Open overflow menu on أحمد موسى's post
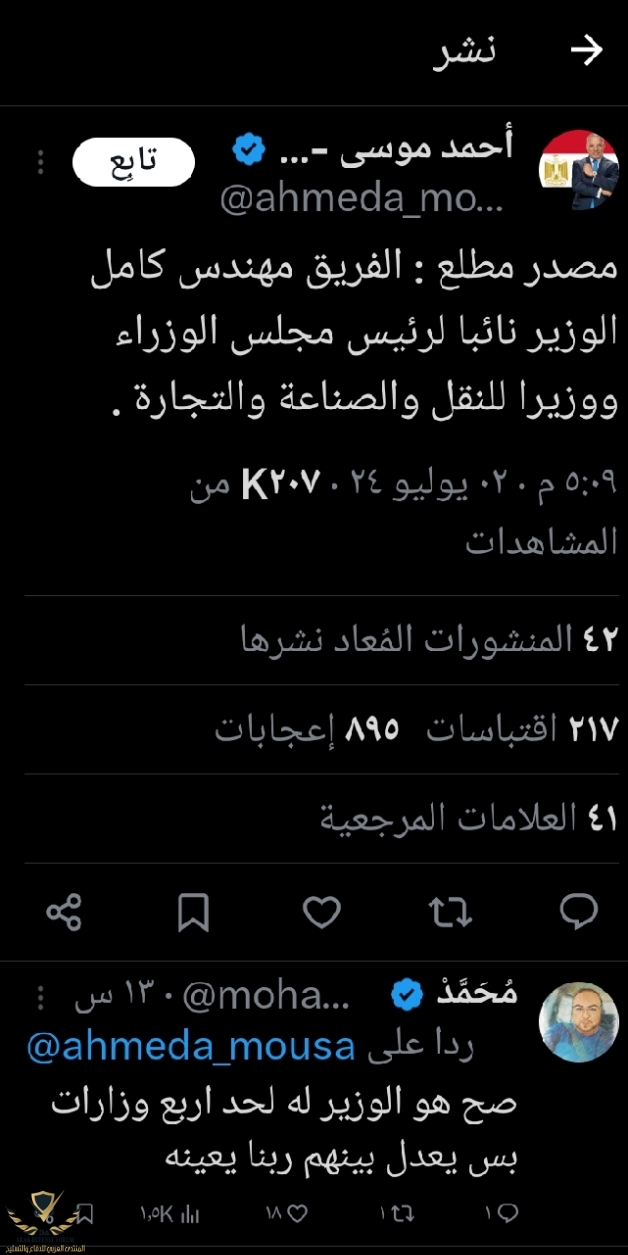The image size is (628, 1255). [41, 162]
